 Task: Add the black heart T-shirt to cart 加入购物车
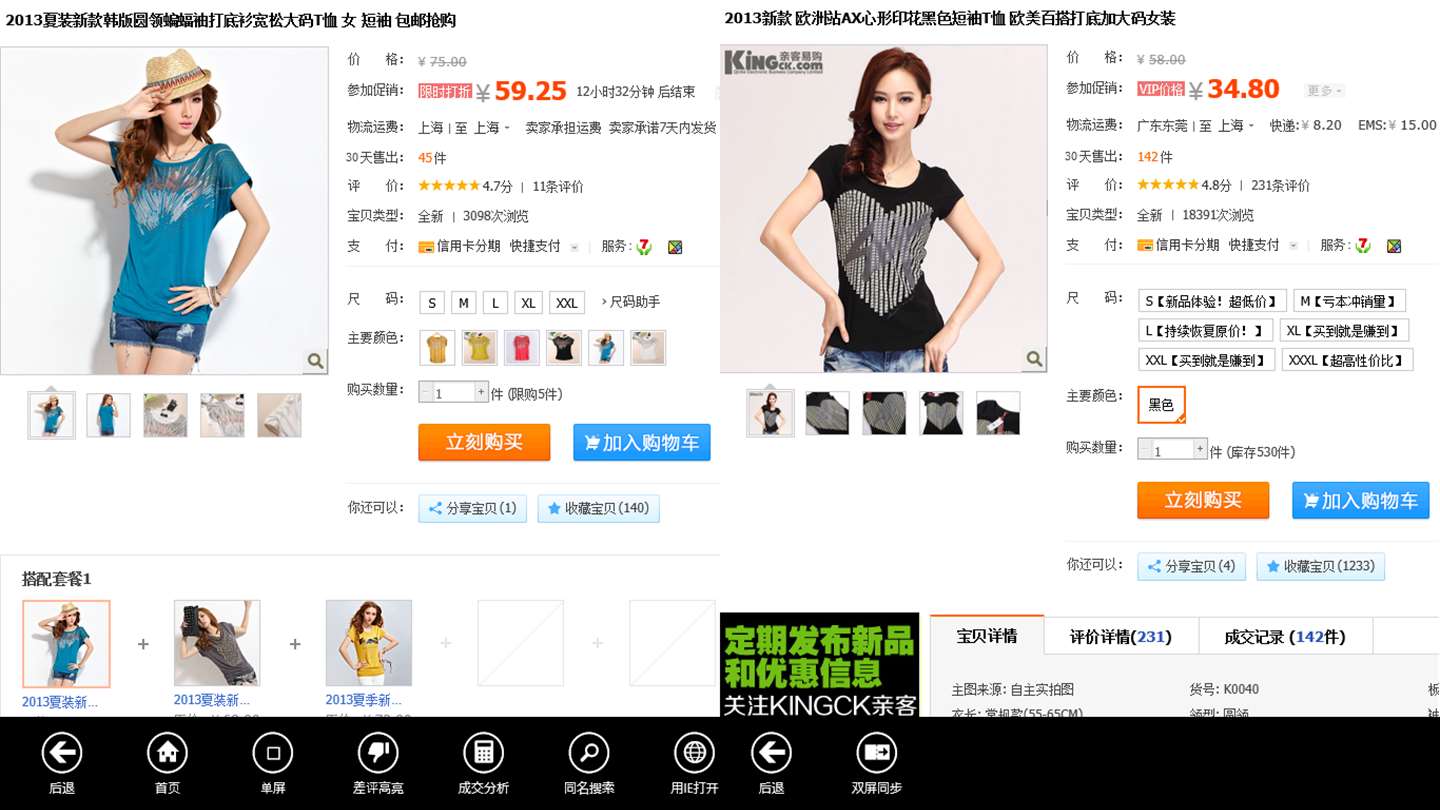coord(1360,500)
